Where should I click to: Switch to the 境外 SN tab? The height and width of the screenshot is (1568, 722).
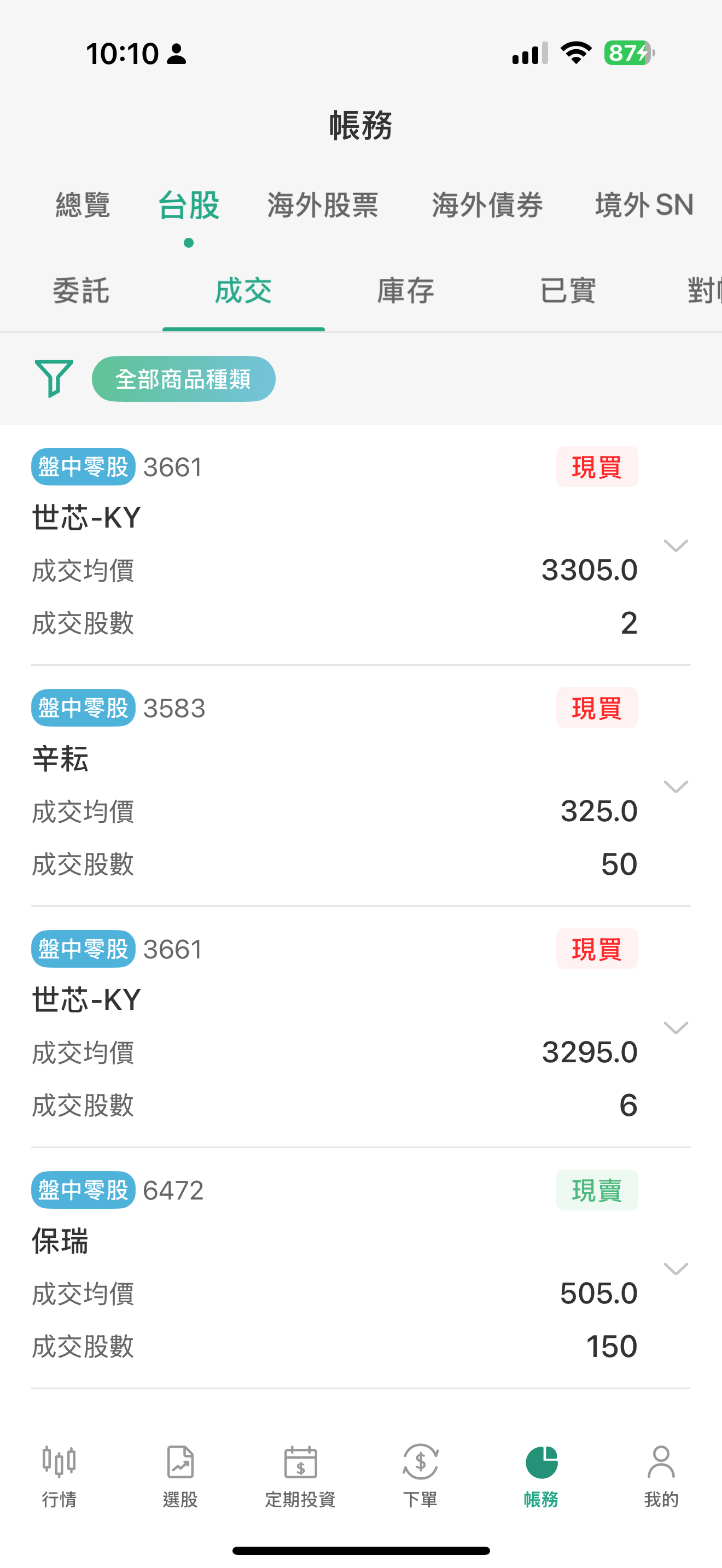coord(644,205)
